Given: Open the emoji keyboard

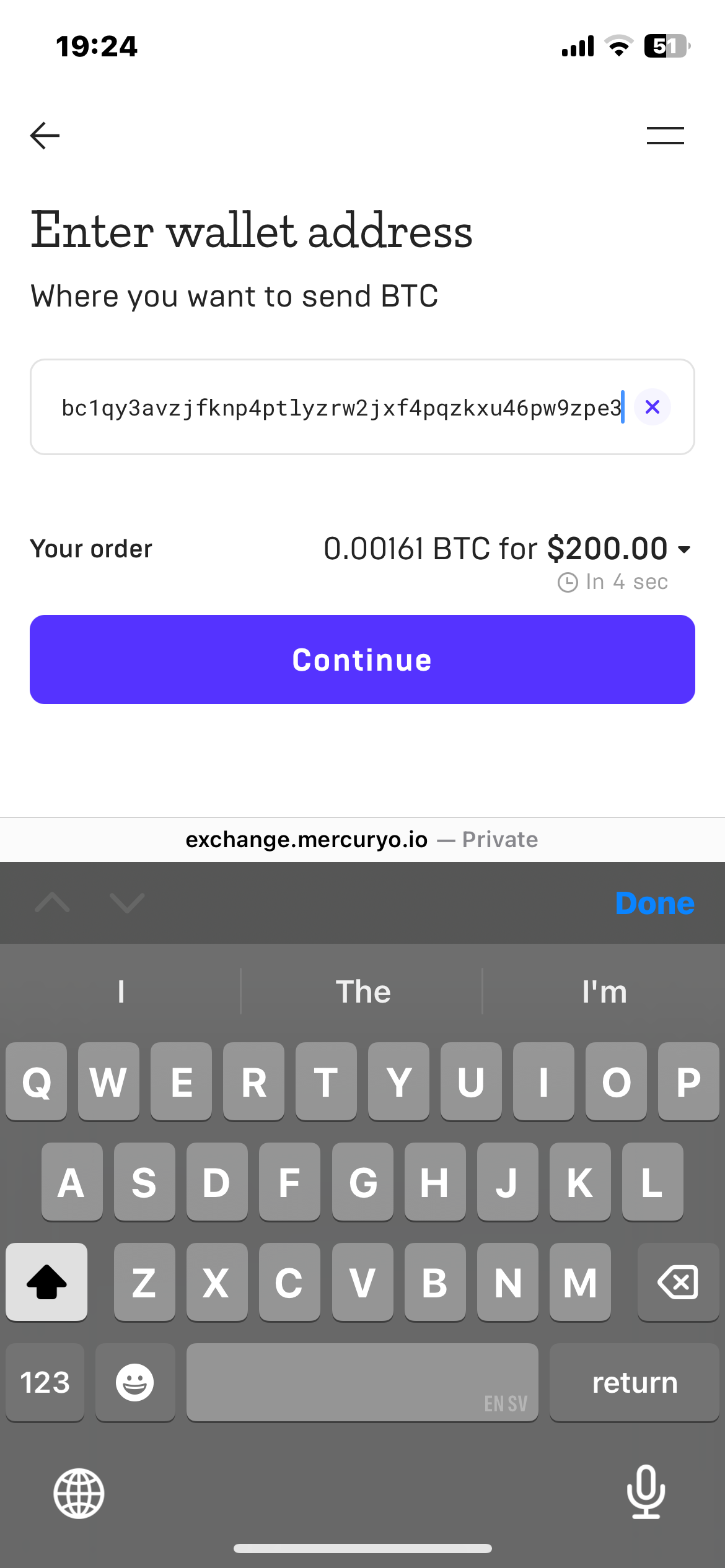Looking at the screenshot, I should click(x=135, y=1382).
